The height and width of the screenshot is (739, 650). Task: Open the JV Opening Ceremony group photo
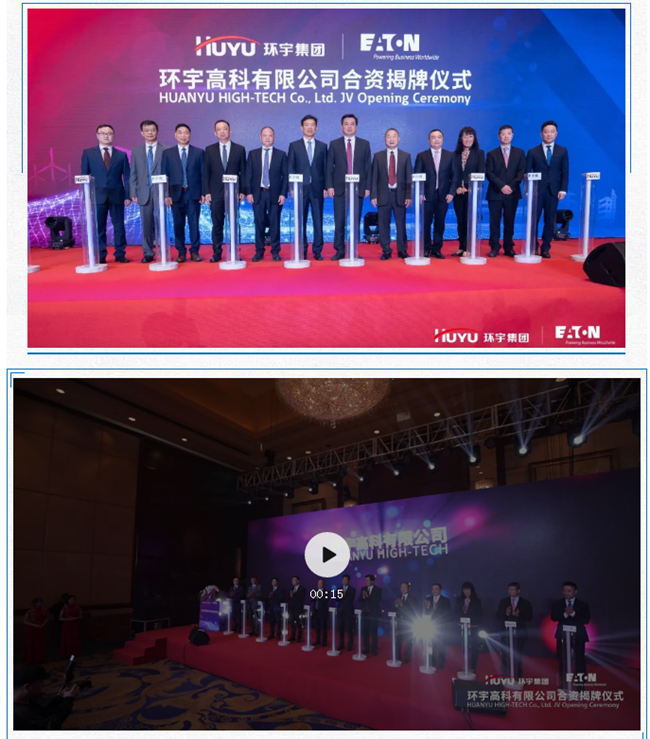point(326,178)
